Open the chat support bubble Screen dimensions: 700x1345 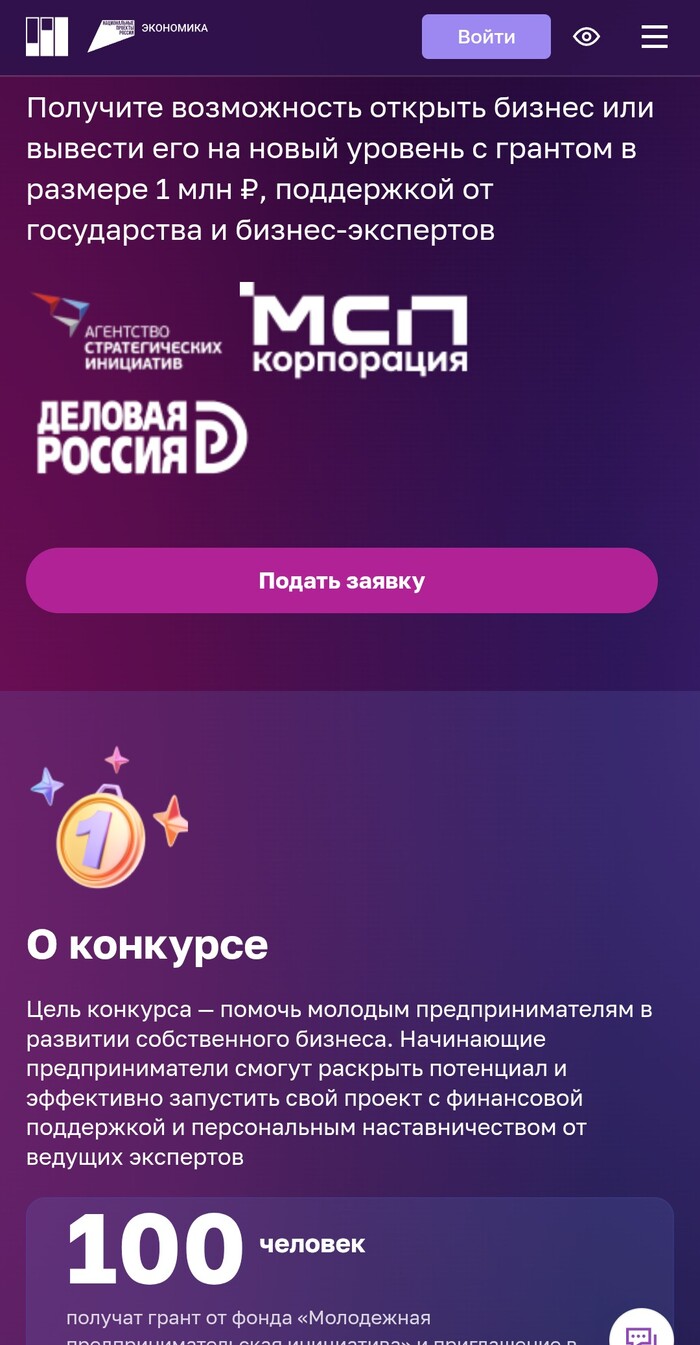641,1332
